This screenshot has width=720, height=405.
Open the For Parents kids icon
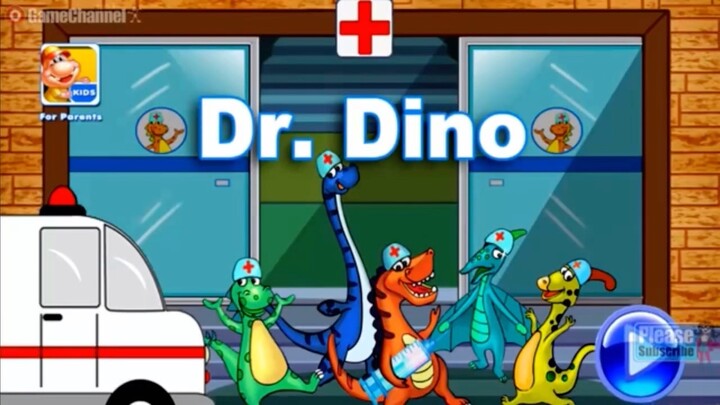point(69,76)
